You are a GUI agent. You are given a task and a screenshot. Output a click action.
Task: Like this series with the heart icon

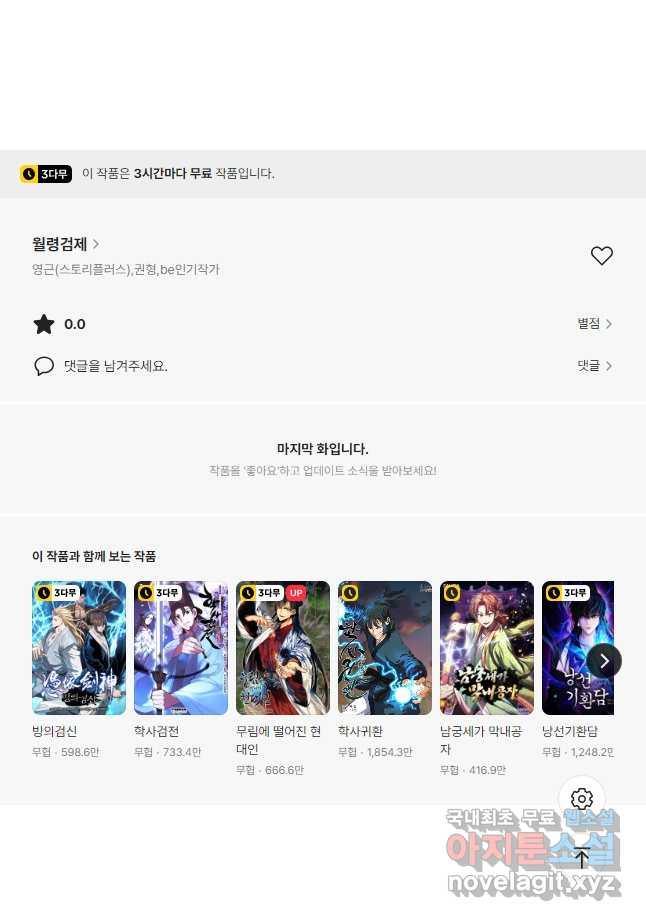pos(601,256)
